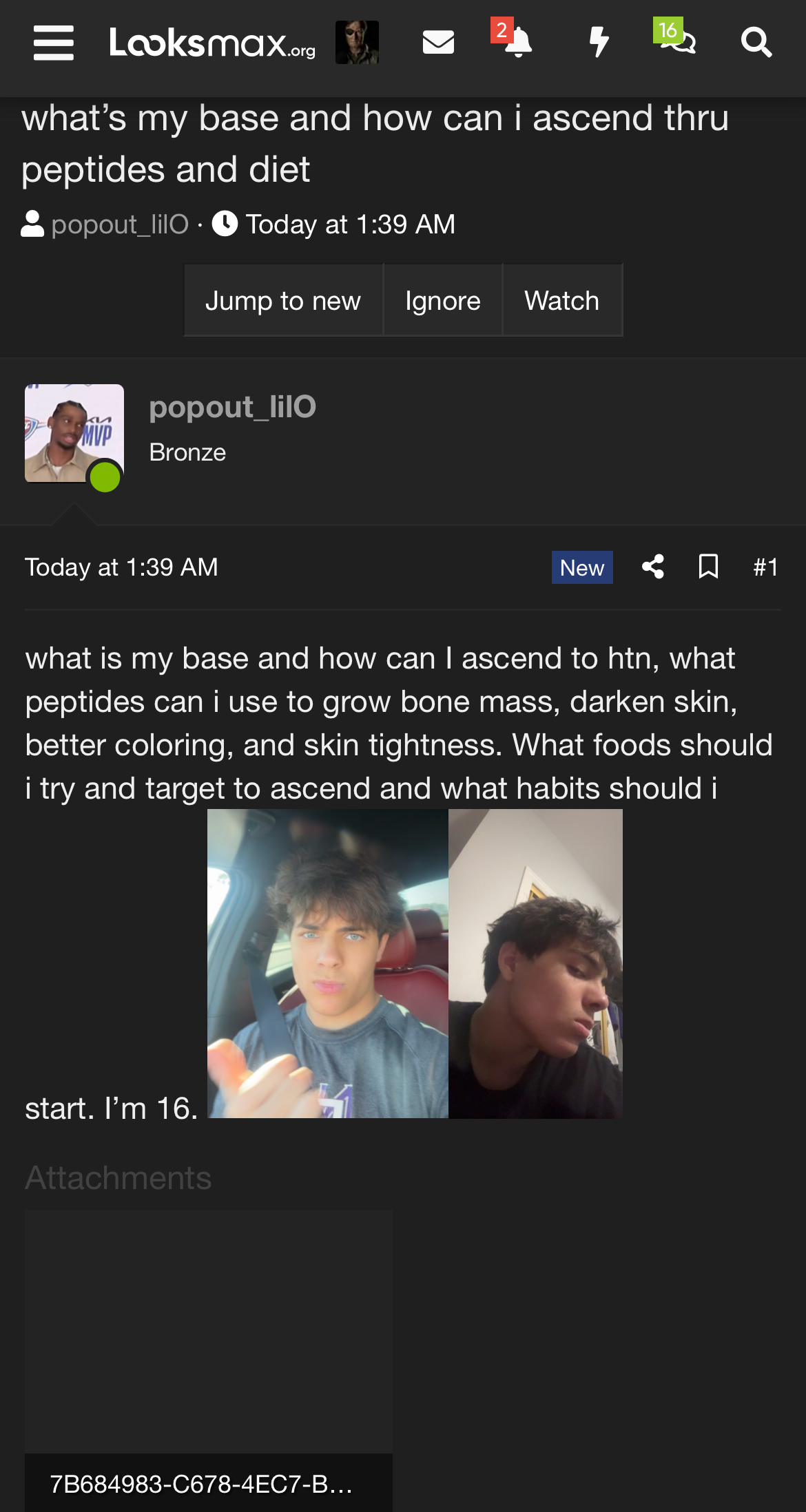The width and height of the screenshot is (806, 1512).
Task: Enlarge the car selfie image
Action: tap(328, 964)
